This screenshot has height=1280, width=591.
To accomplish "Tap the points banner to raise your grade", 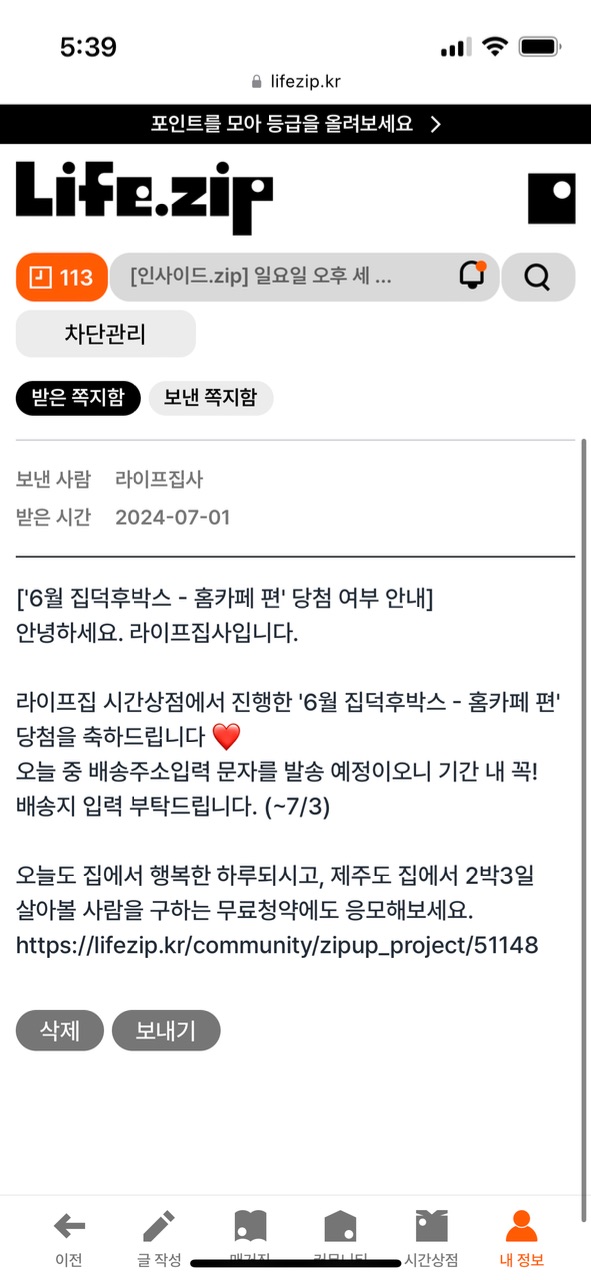I will pyautogui.click(x=295, y=124).
